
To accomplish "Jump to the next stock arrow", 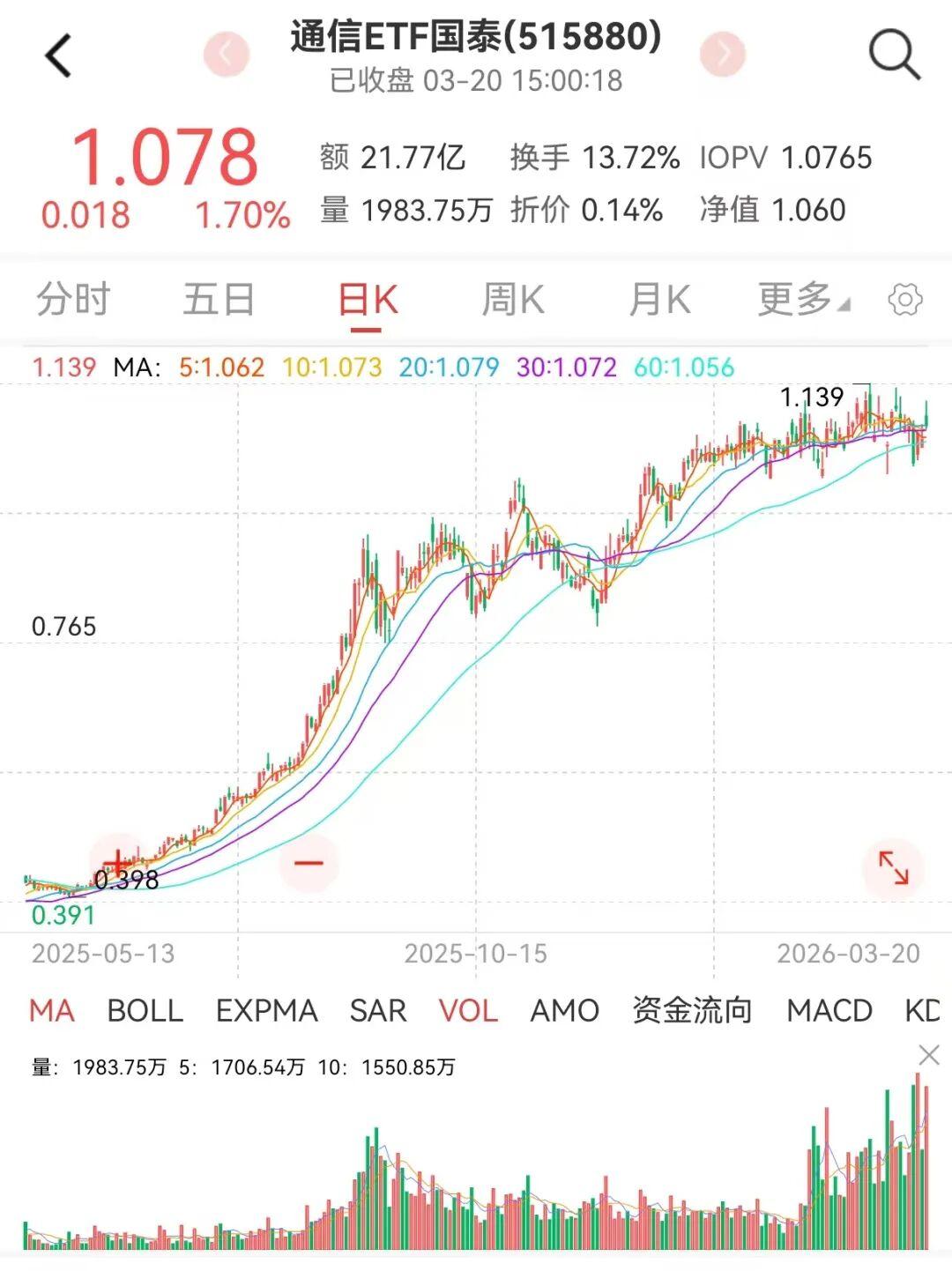I will [x=723, y=54].
